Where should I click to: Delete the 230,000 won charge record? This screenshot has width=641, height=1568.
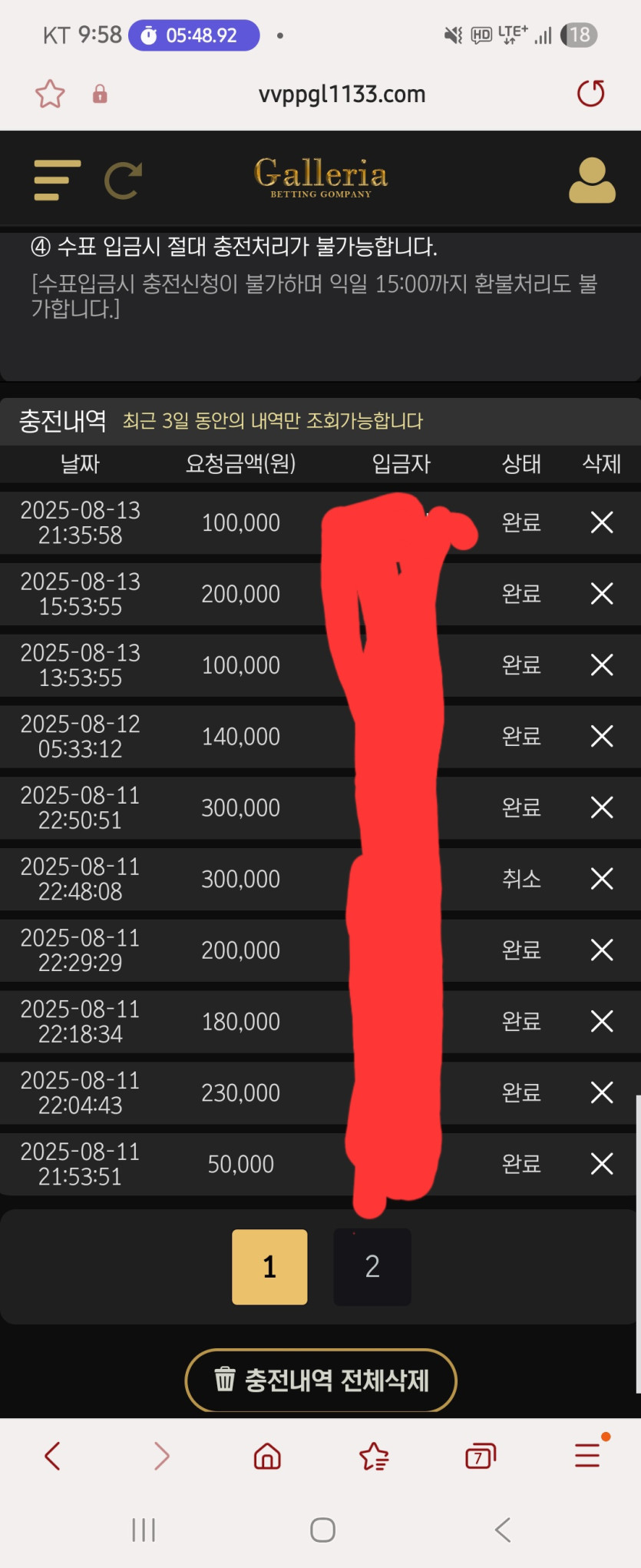coord(602,1092)
